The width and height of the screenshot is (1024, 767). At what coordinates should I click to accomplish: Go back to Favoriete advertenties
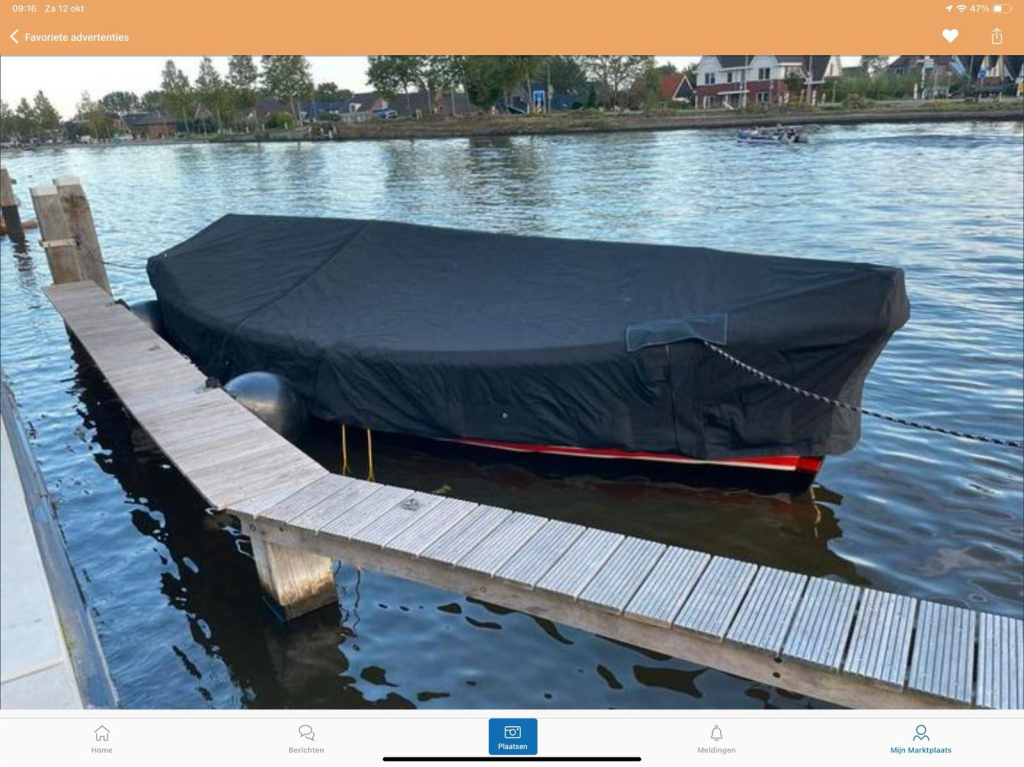coord(68,37)
